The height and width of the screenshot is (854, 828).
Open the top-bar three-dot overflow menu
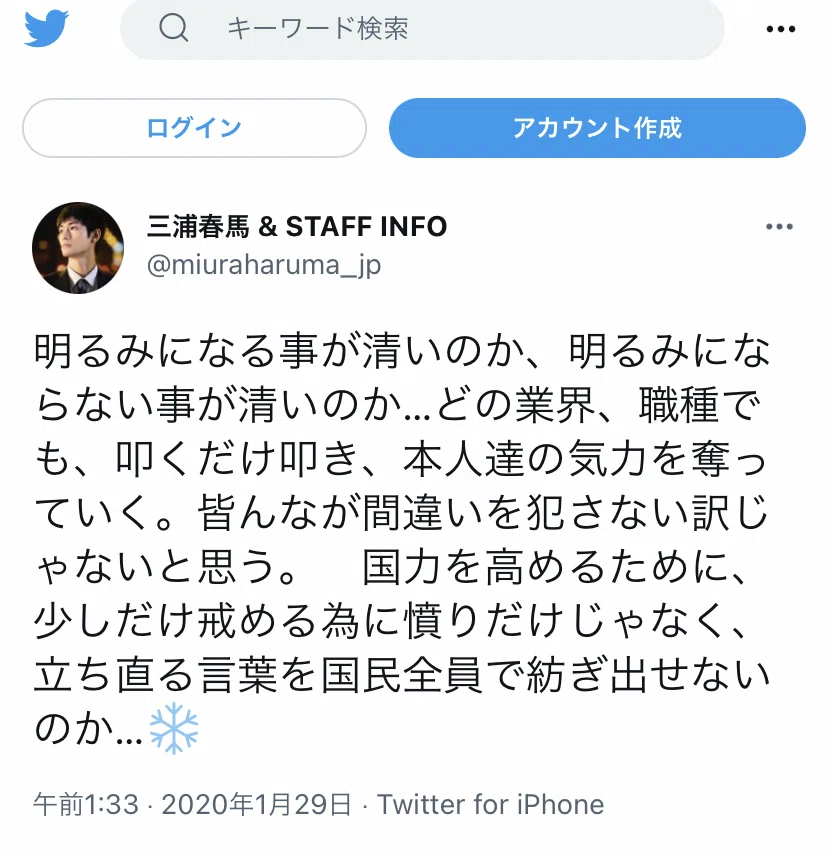[781, 29]
